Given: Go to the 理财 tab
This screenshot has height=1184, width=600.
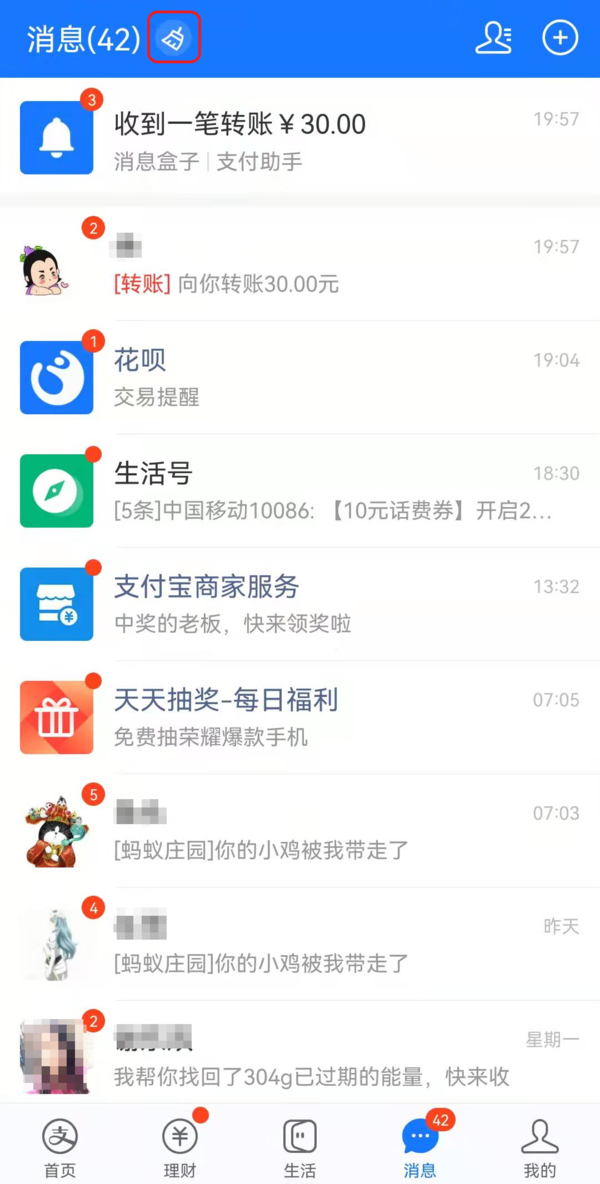Looking at the screenshot, I should point(180,1148).
